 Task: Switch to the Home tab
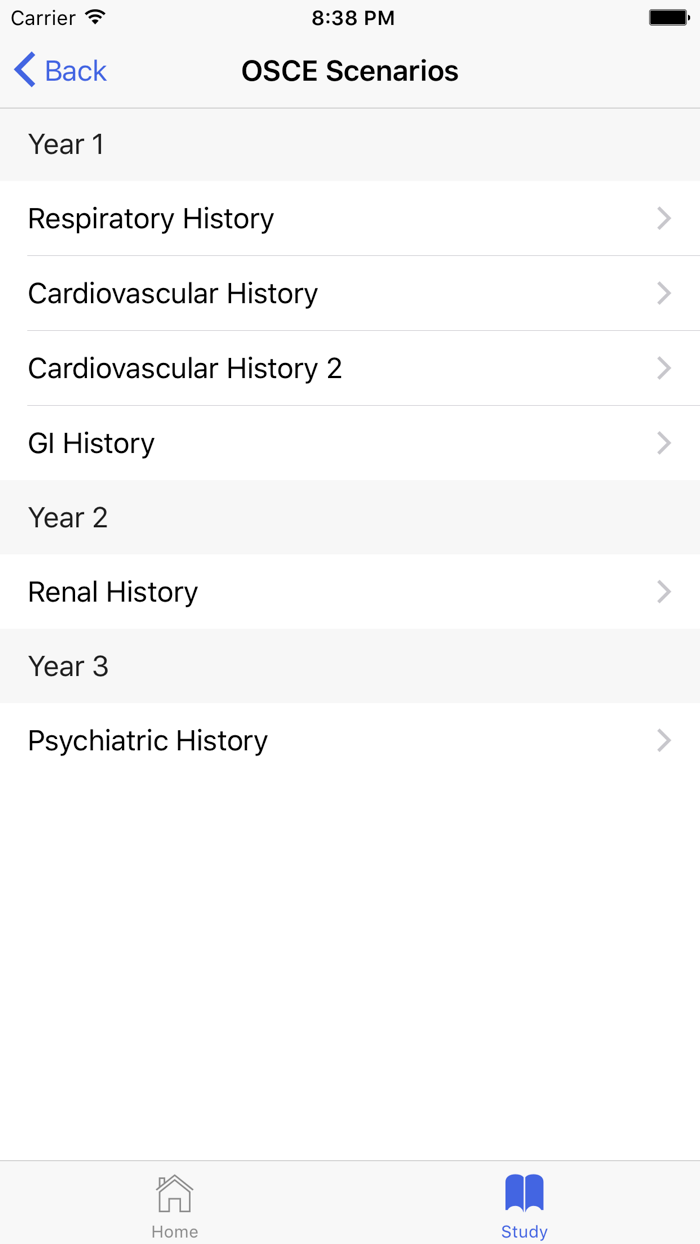click(x=175, y=1204)
